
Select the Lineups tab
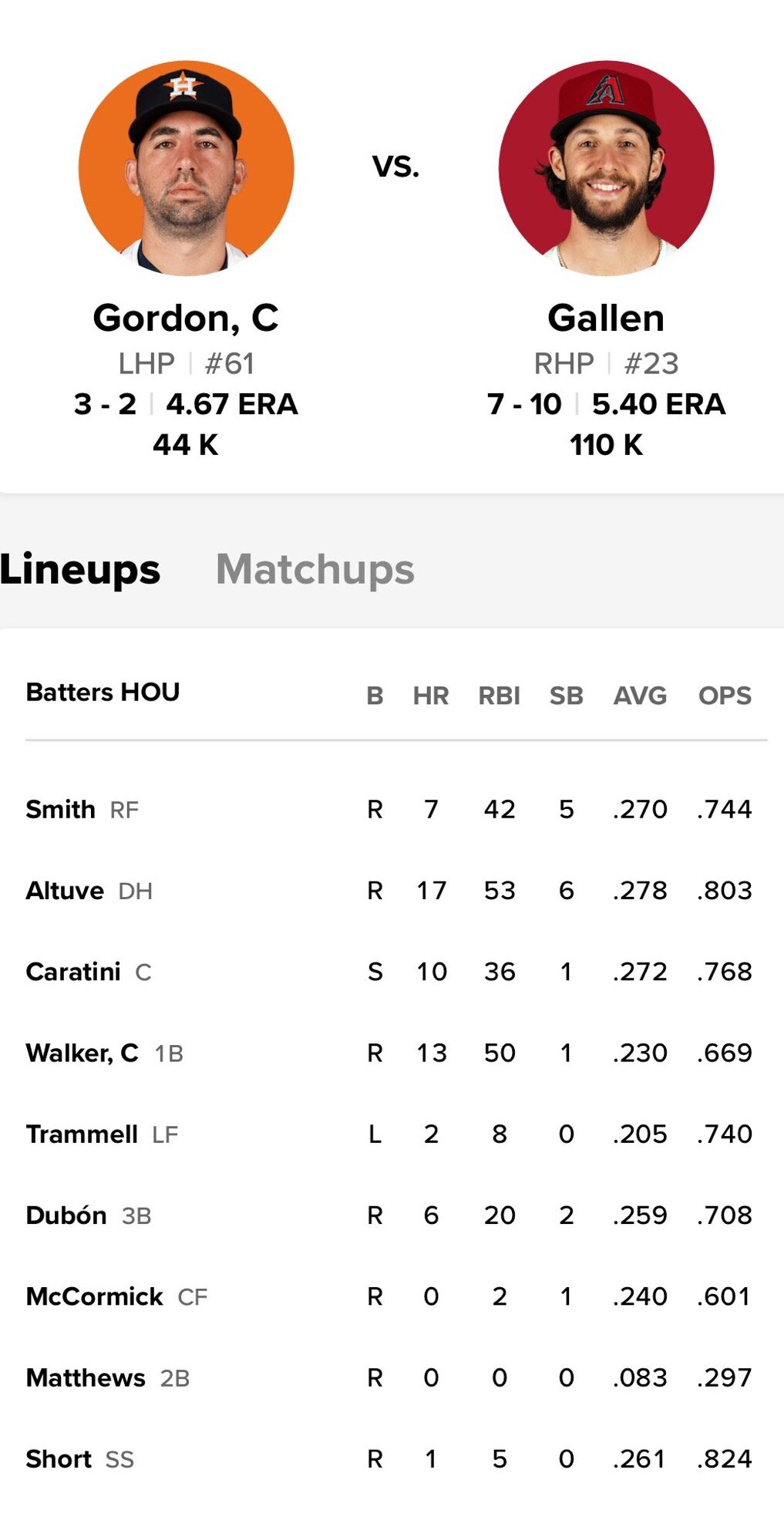tap(80, 570)
